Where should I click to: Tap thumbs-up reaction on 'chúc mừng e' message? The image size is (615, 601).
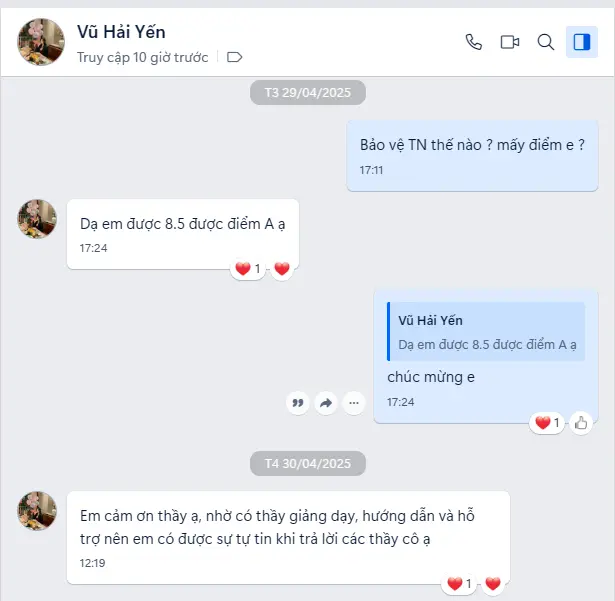pos(582,423)
